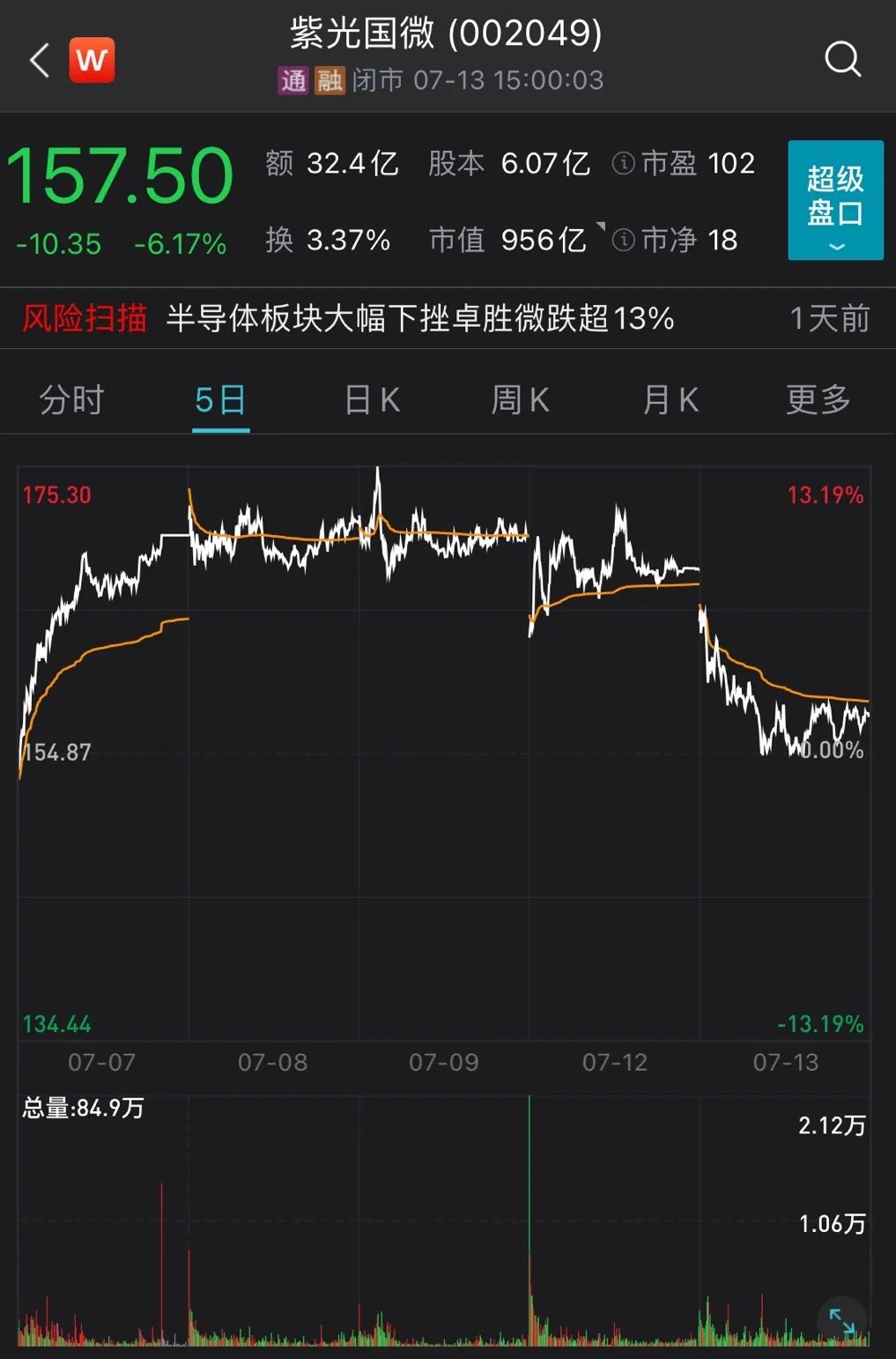Show 市盈 info via its info icon

click(x=623, y=163)
